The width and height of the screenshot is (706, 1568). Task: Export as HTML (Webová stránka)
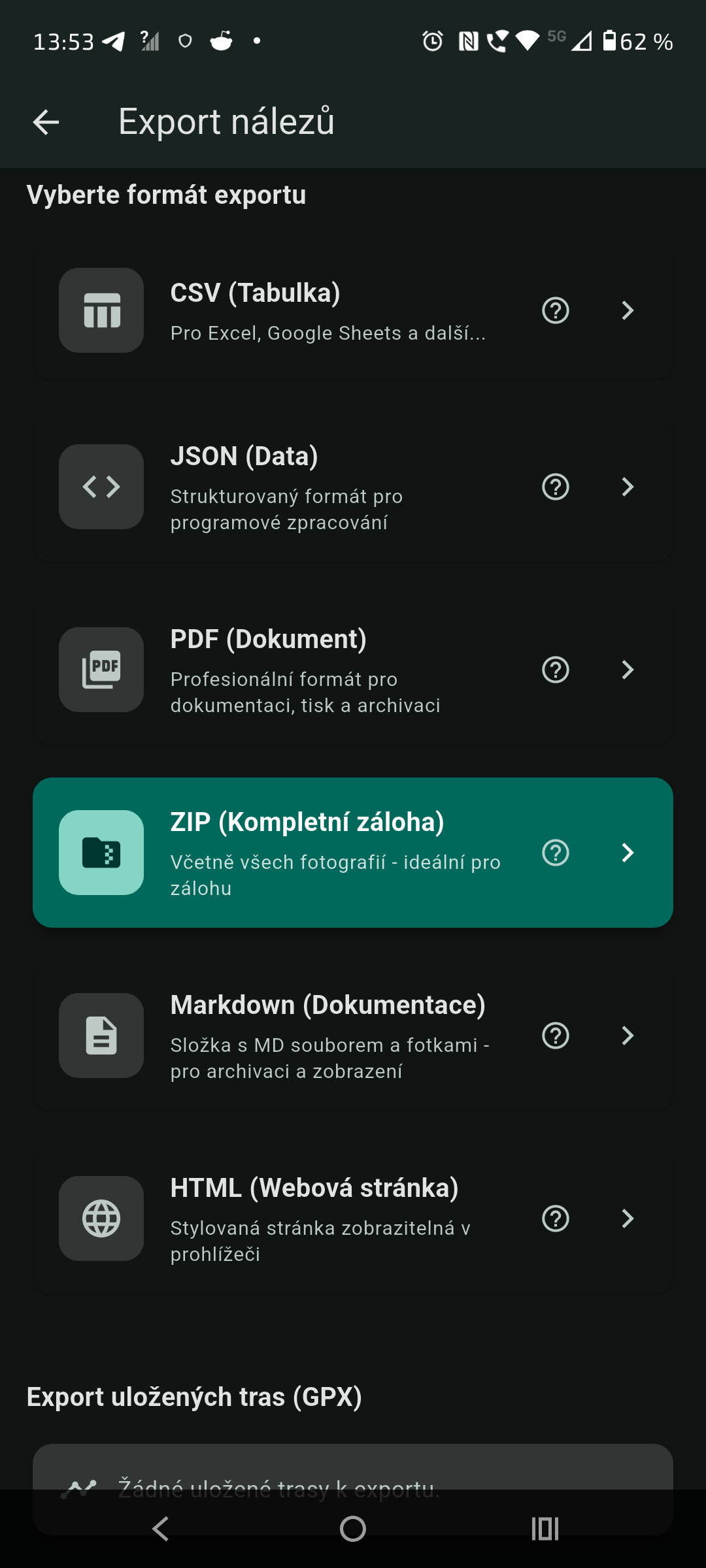(327, 1219)
